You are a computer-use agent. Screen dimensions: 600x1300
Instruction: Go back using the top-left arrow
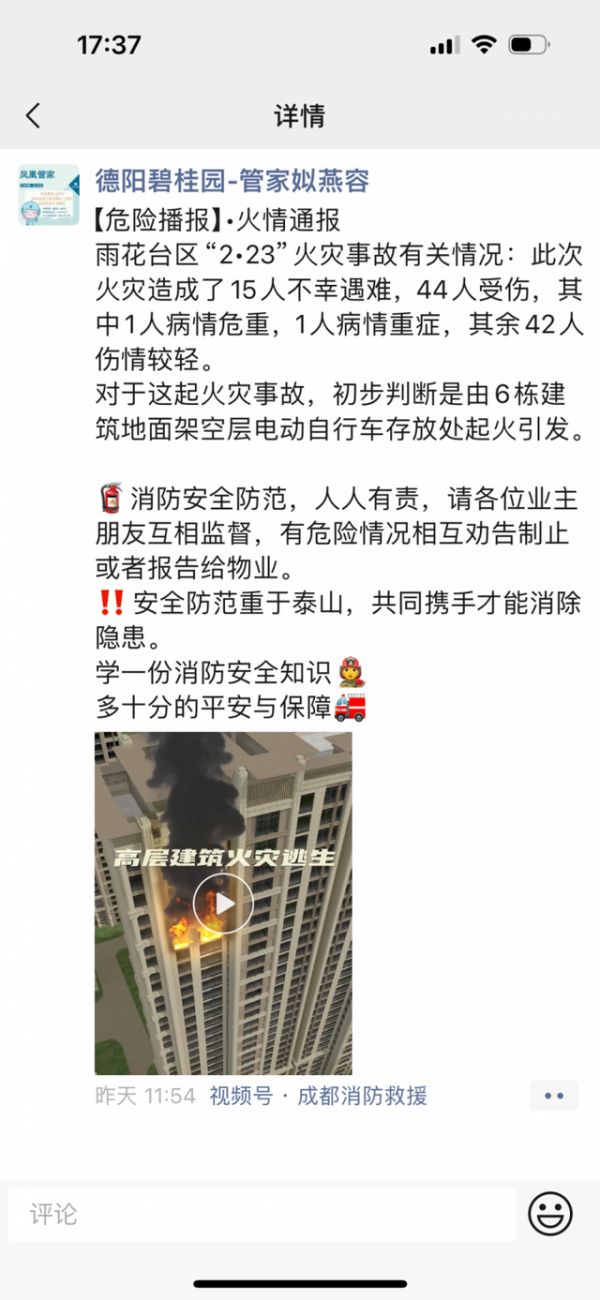pos(33,115)
